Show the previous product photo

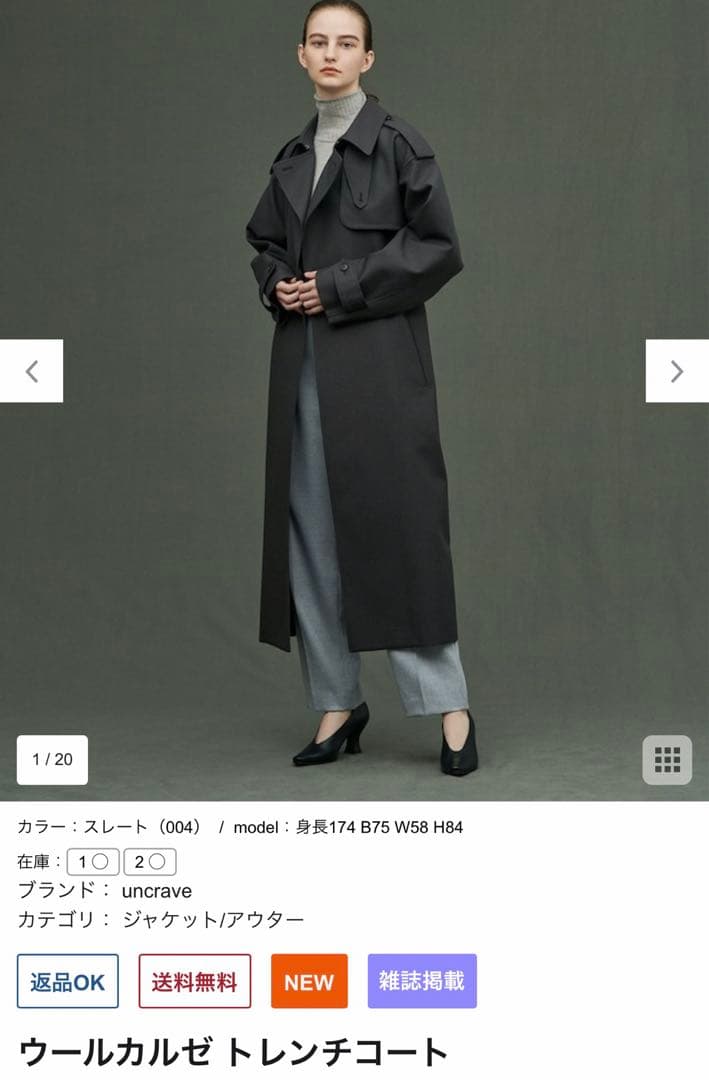coord(31,371)
